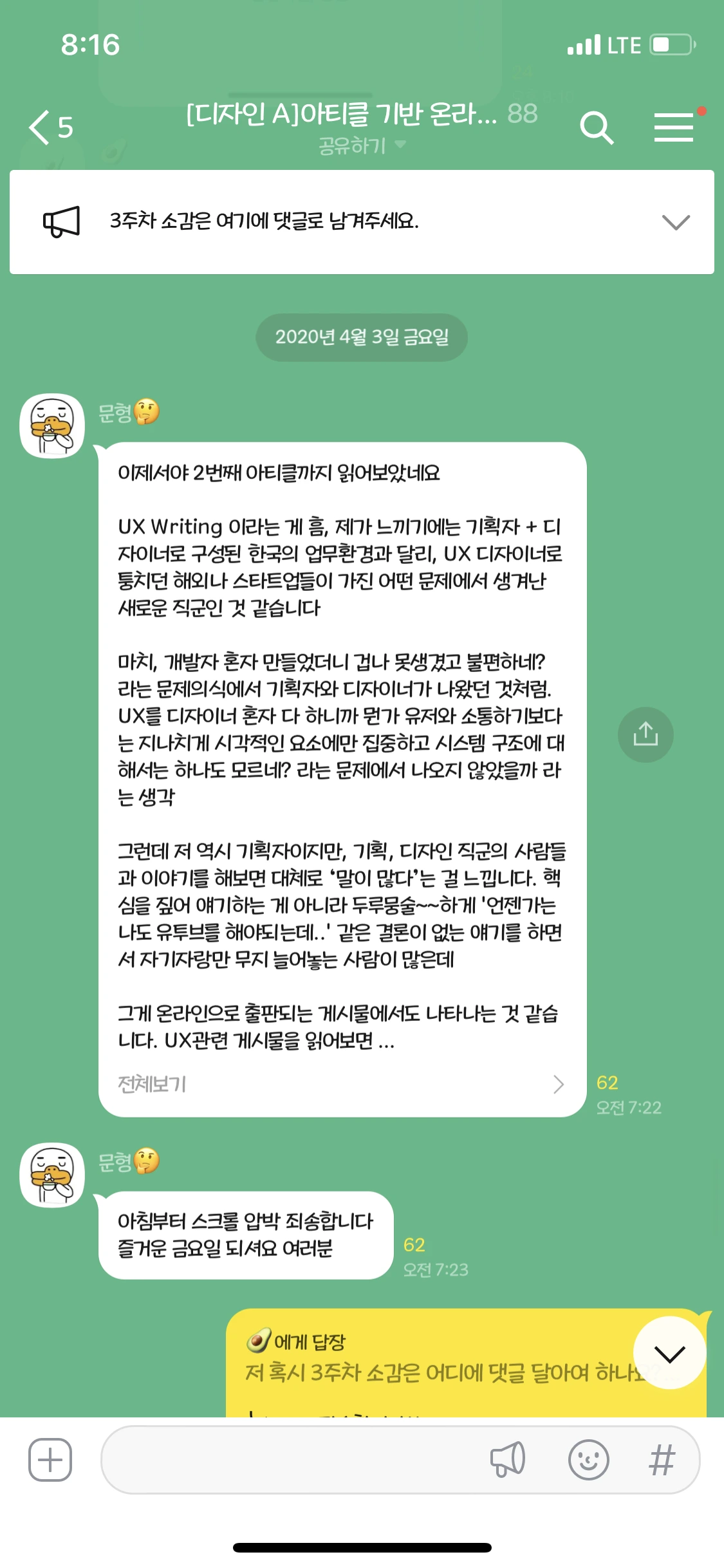Tap the megaphone icon in the input bar
This screenshot has width=724, height=1568.
[x=508, y=1459]
